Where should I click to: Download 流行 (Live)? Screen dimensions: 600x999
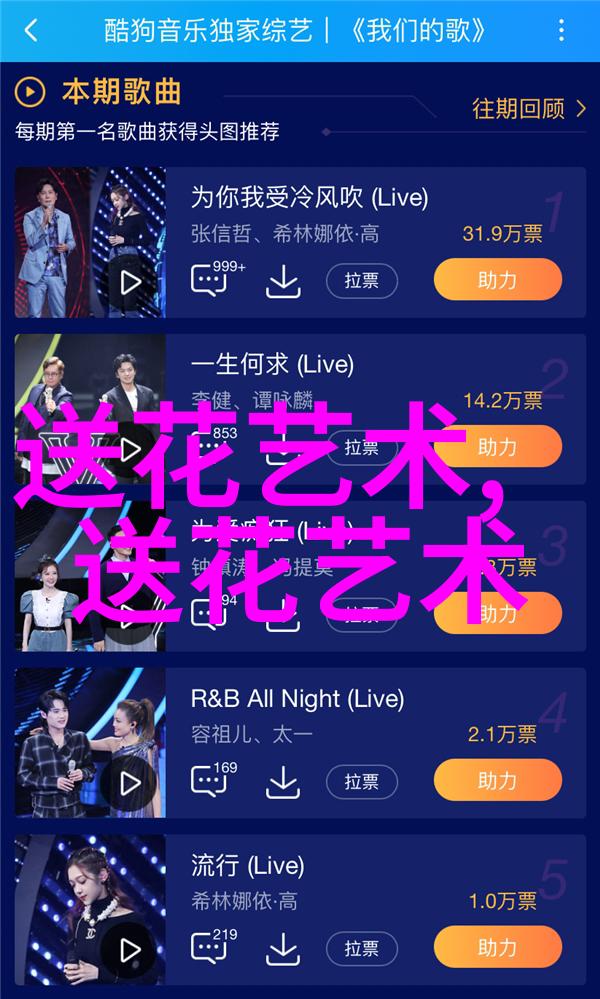tap(283, 949)
